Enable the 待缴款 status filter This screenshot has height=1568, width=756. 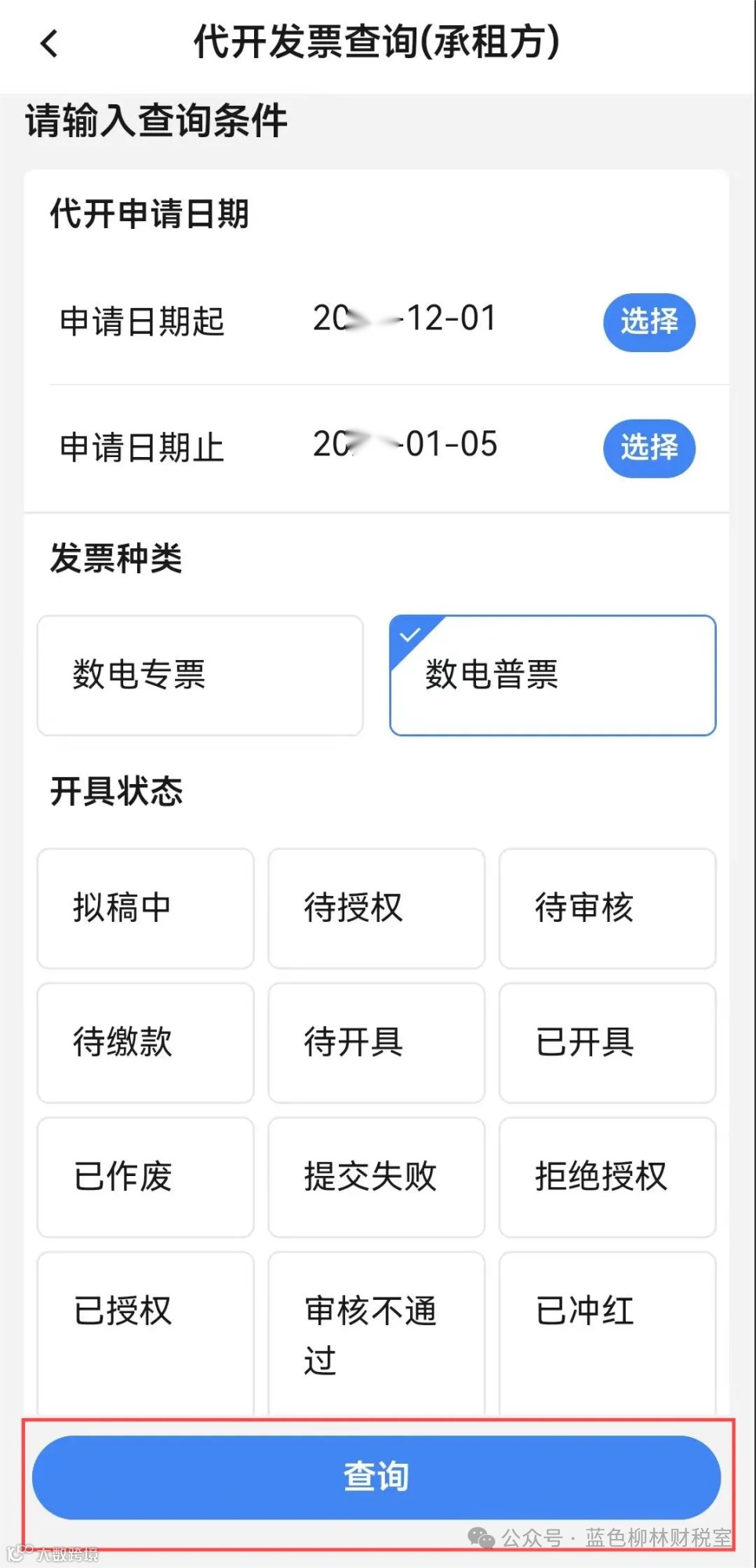[x=144, y=1043]
